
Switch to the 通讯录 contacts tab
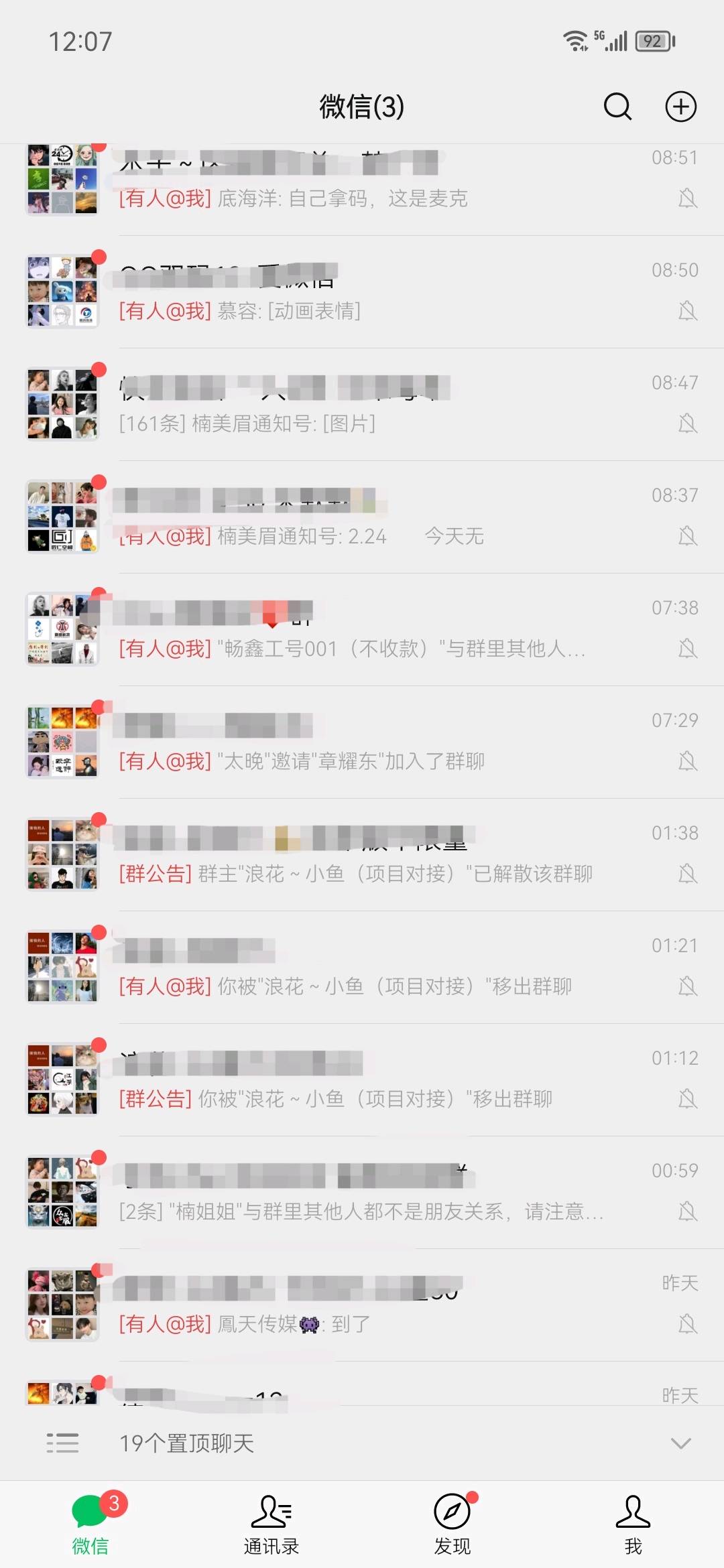point(271,1524)
